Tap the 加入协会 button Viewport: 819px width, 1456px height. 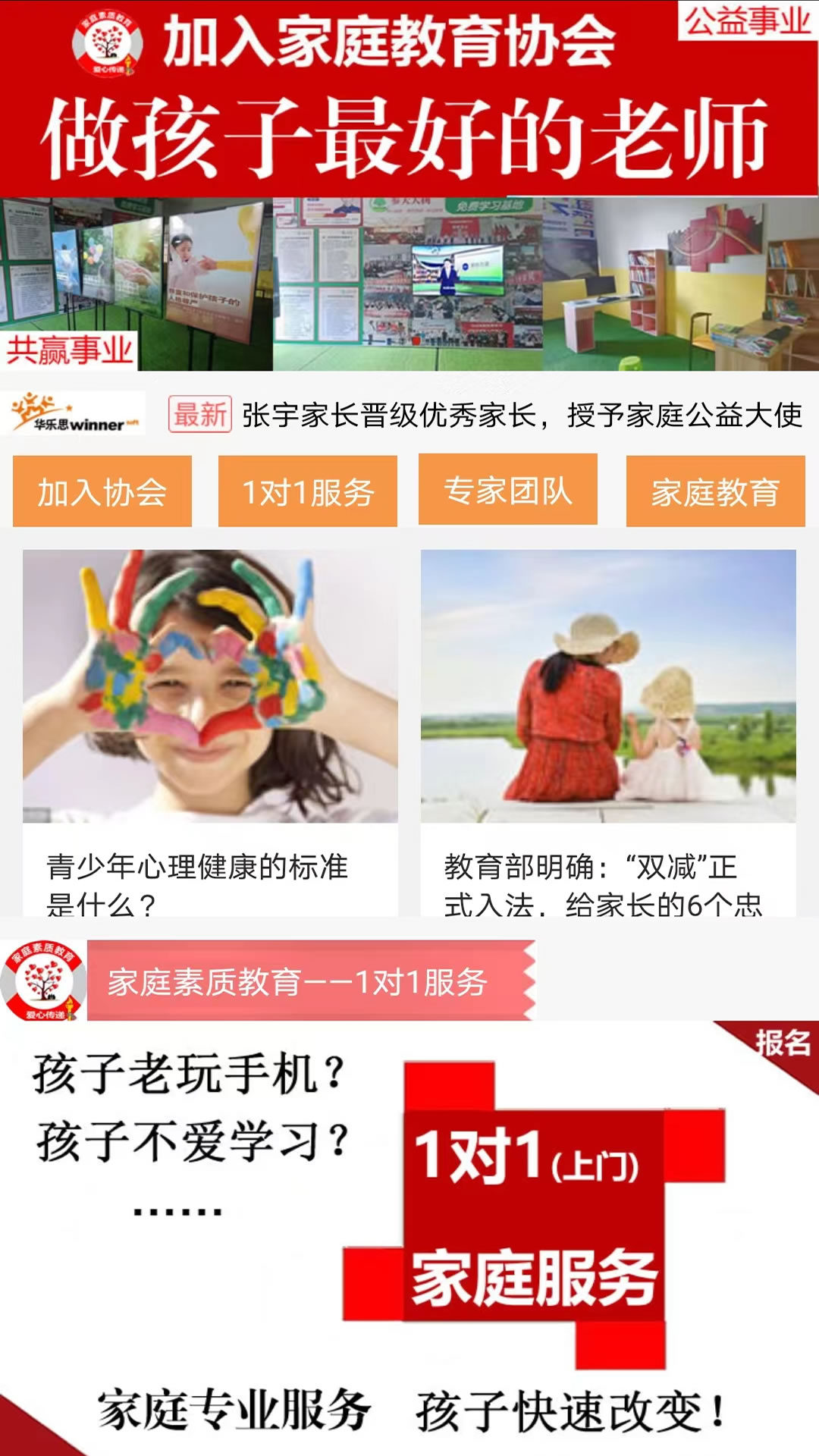point(102,491)
